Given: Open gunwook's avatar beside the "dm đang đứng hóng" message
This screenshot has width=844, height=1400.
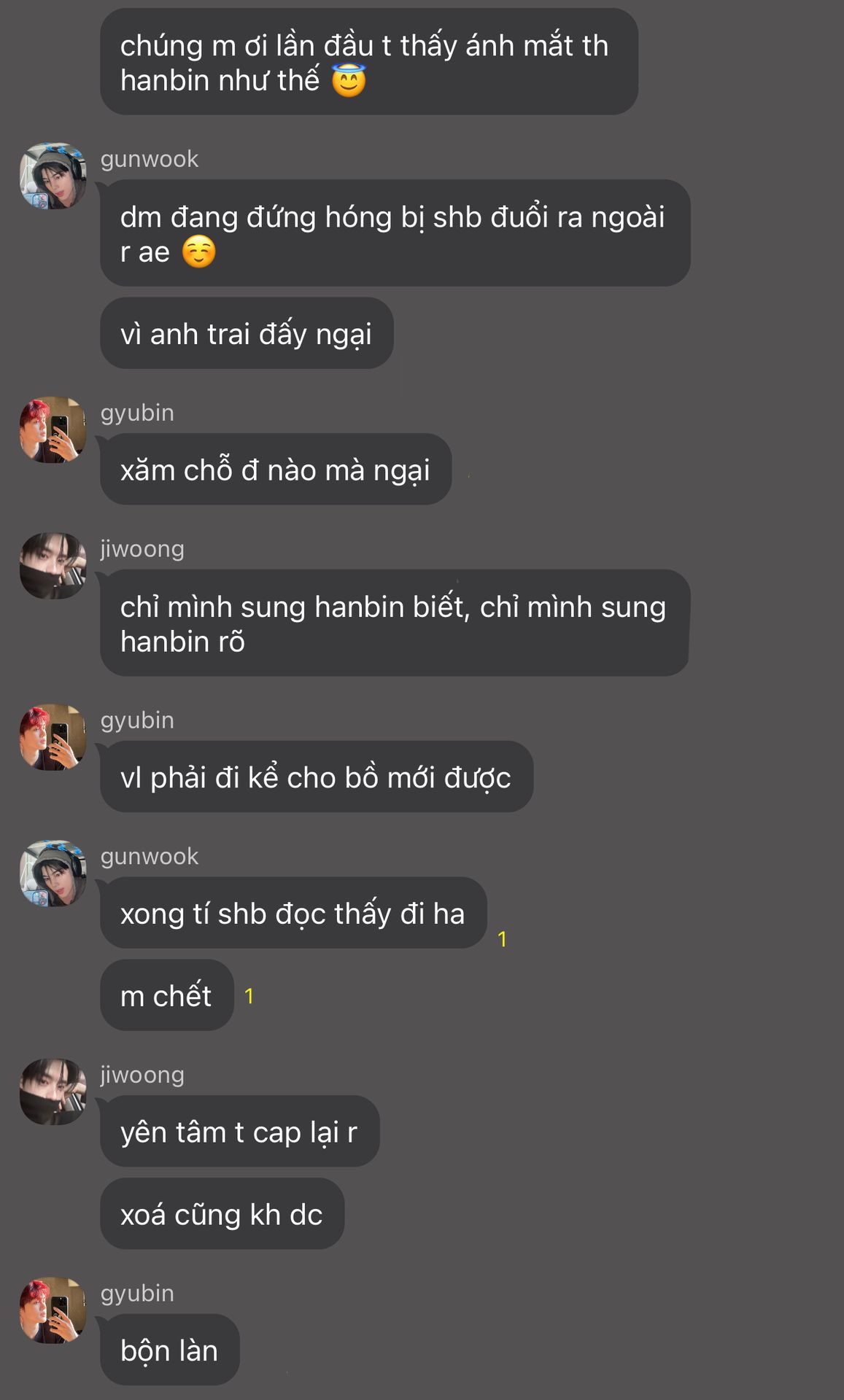Looking at the screenshot, I should point(53,176).
